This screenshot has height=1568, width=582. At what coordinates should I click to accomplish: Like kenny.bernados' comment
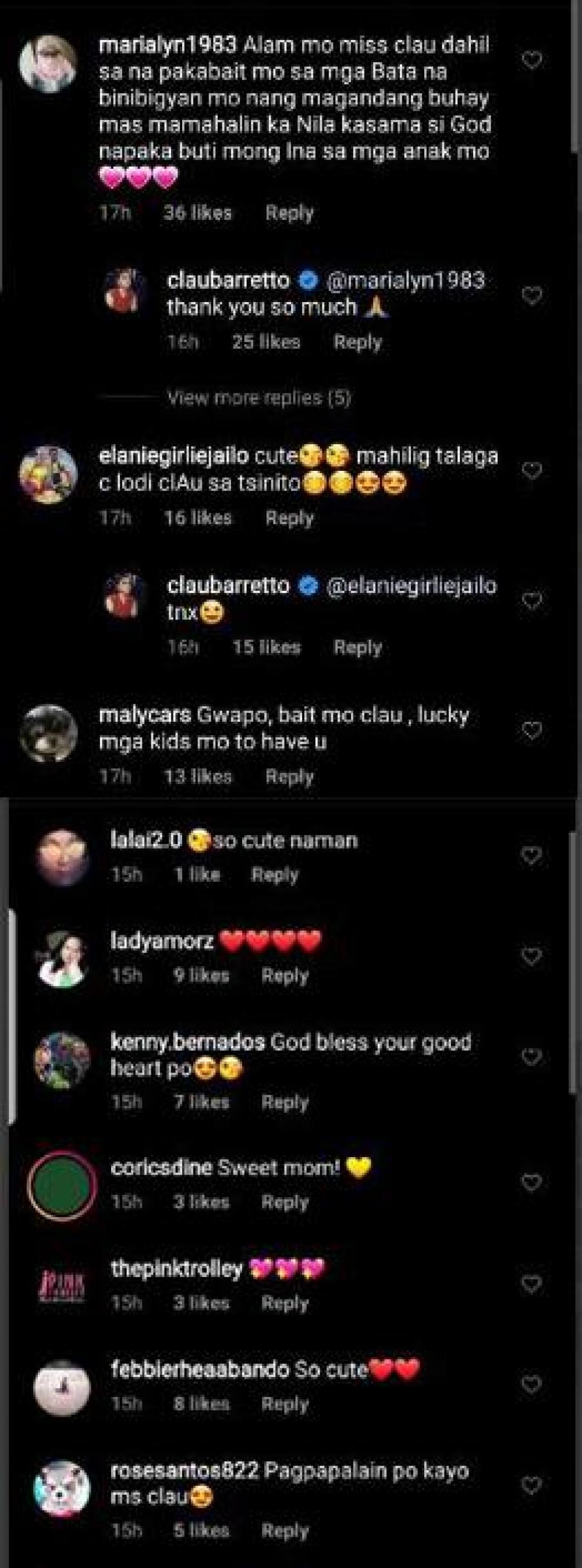point(532,1057)
